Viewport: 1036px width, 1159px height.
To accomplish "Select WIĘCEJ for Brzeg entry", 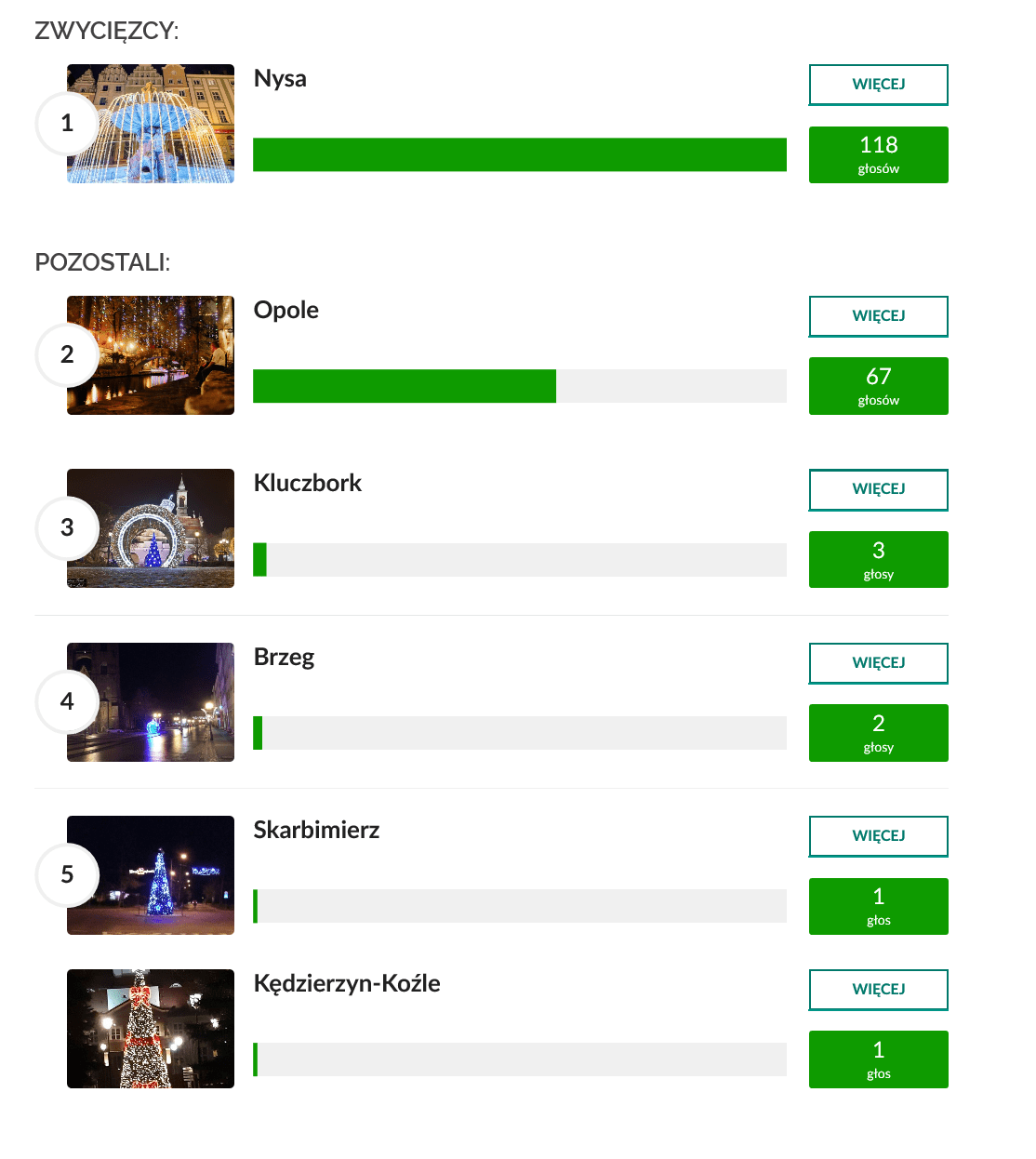I will pyautogui.click(x=878, y=663).
